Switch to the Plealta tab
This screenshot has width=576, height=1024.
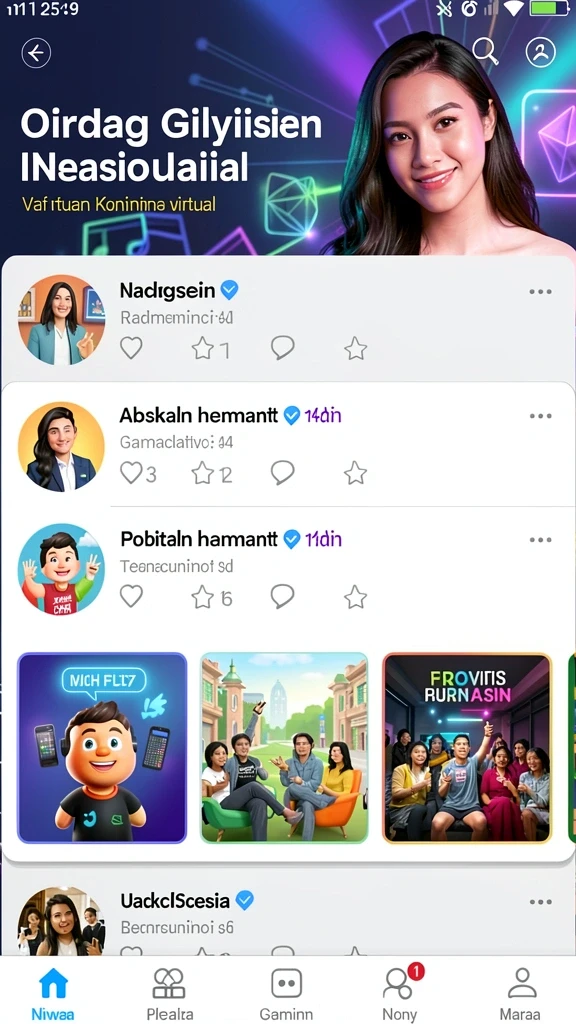tap(169, 993)
